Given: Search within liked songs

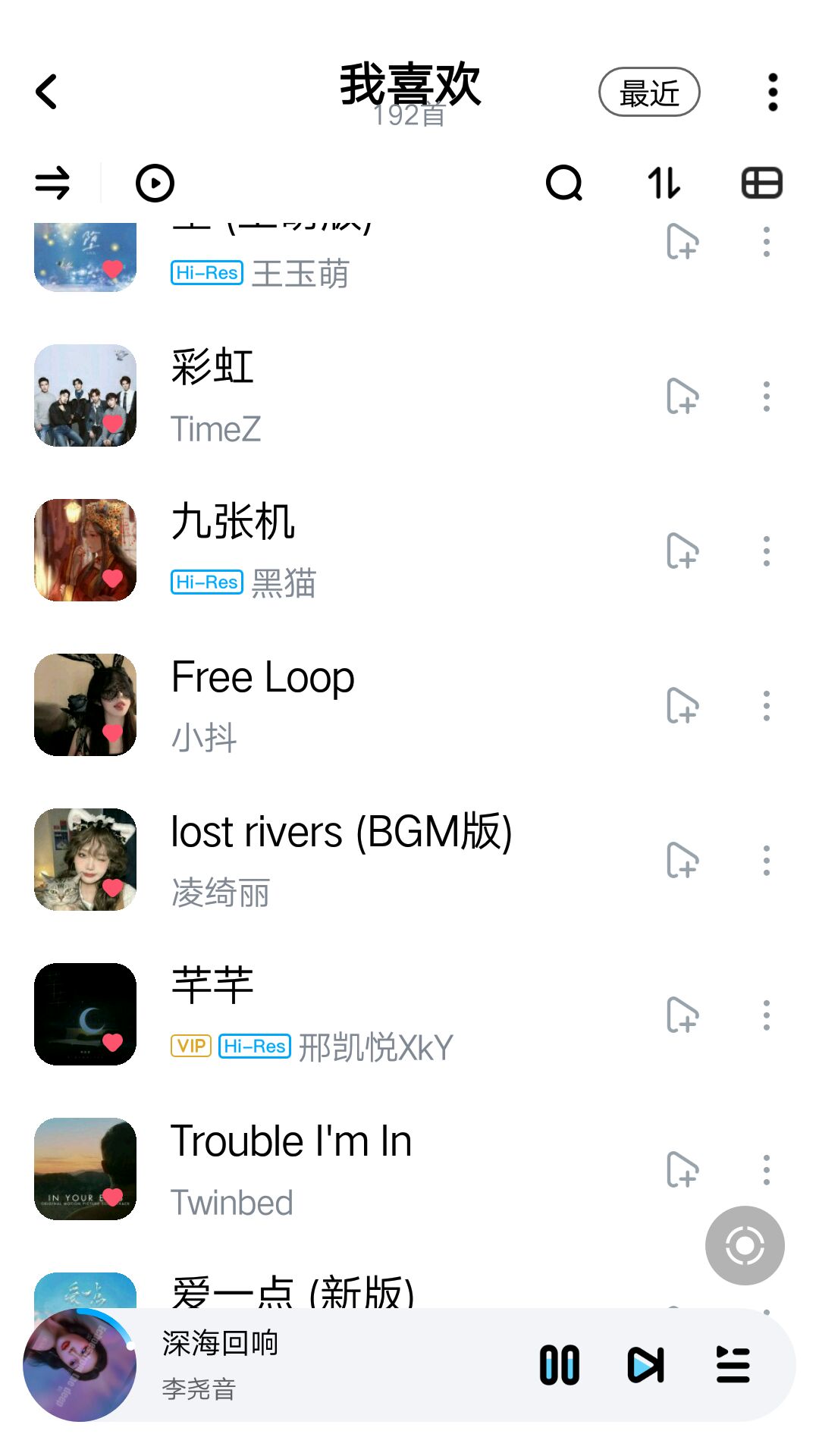Looking at the screenshot, I should (x=564, y=184).
